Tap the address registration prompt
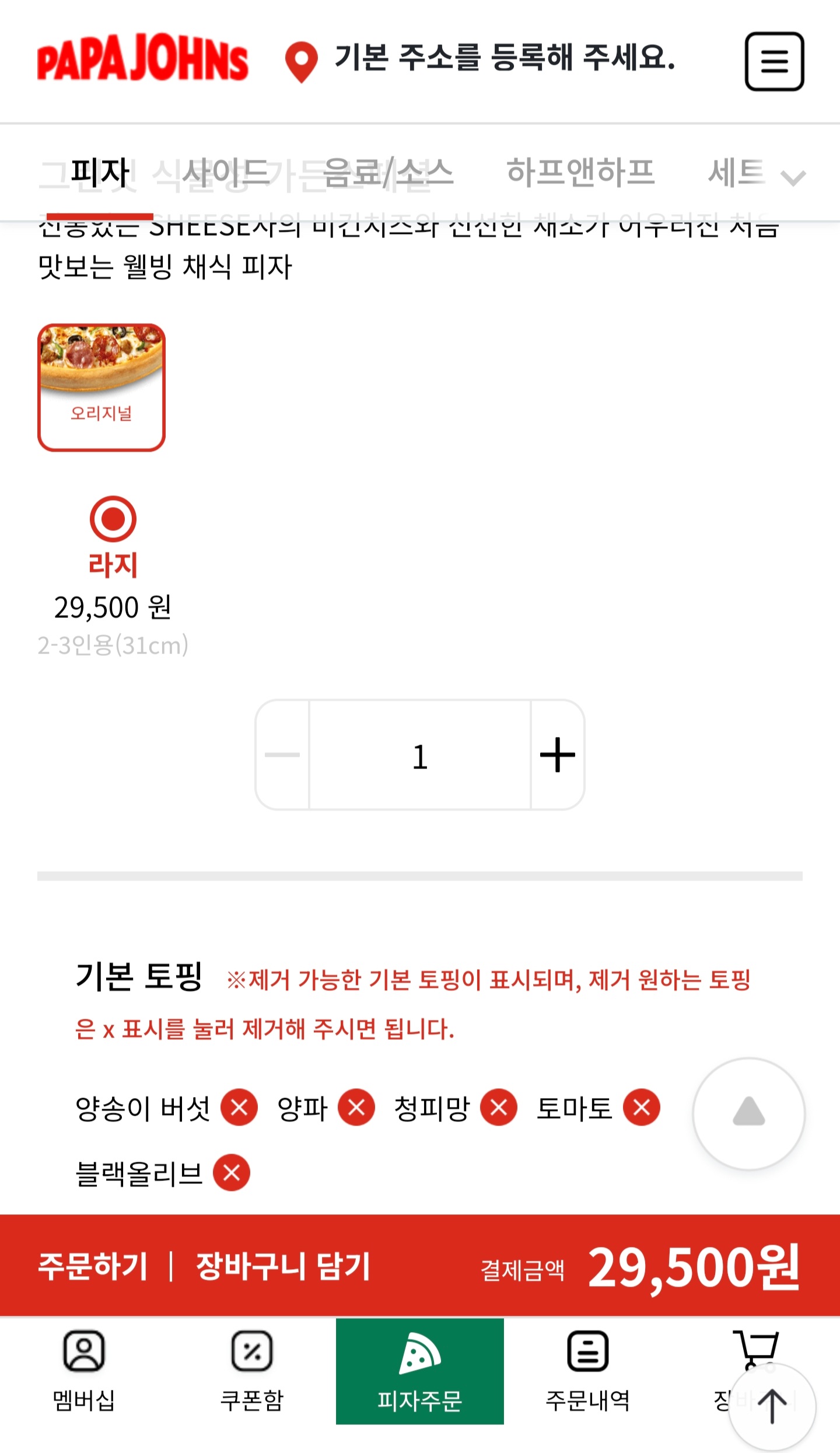 tap(504, 58)
